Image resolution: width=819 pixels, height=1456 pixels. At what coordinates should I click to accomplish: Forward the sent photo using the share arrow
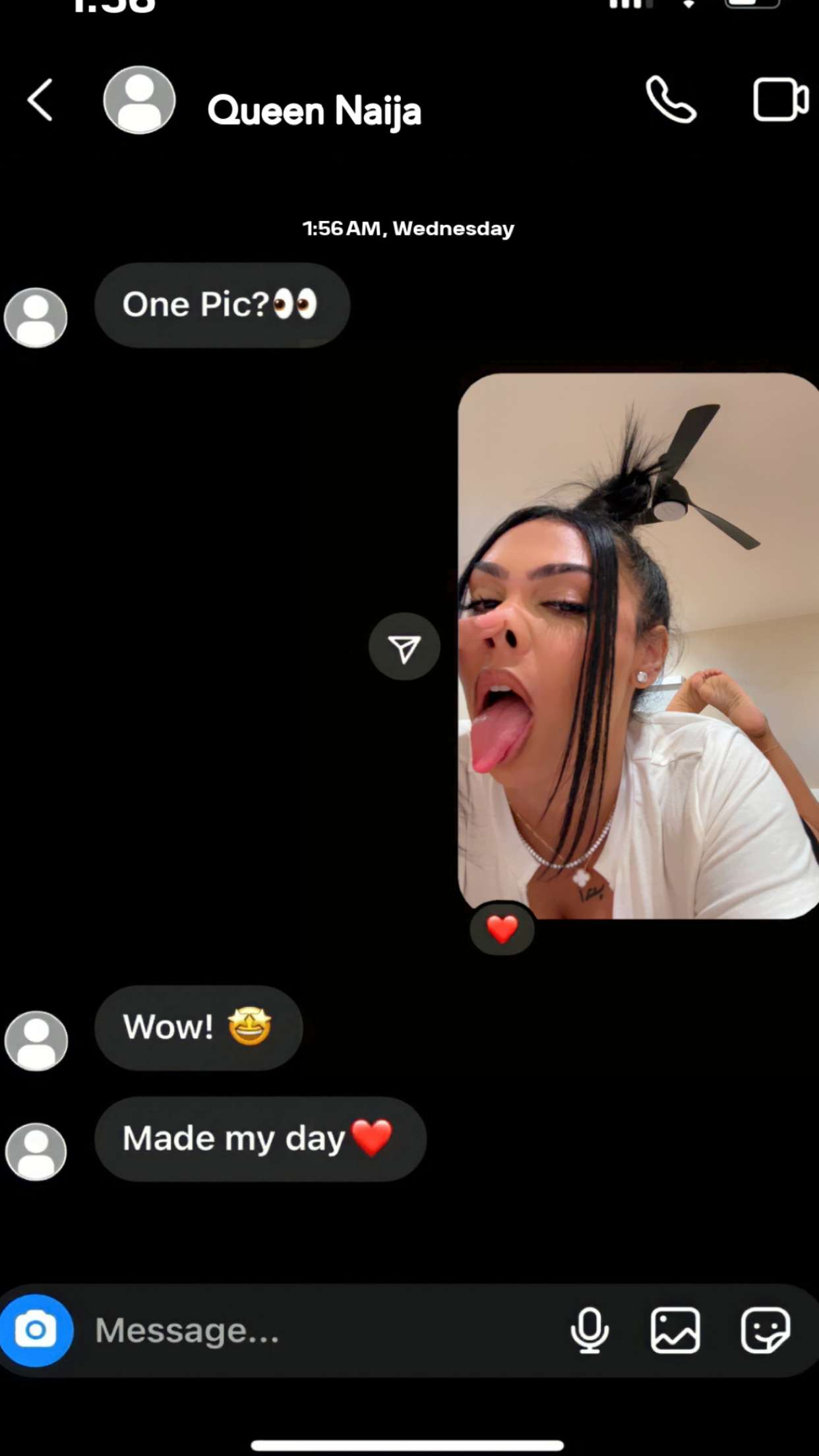pos(404,647)
